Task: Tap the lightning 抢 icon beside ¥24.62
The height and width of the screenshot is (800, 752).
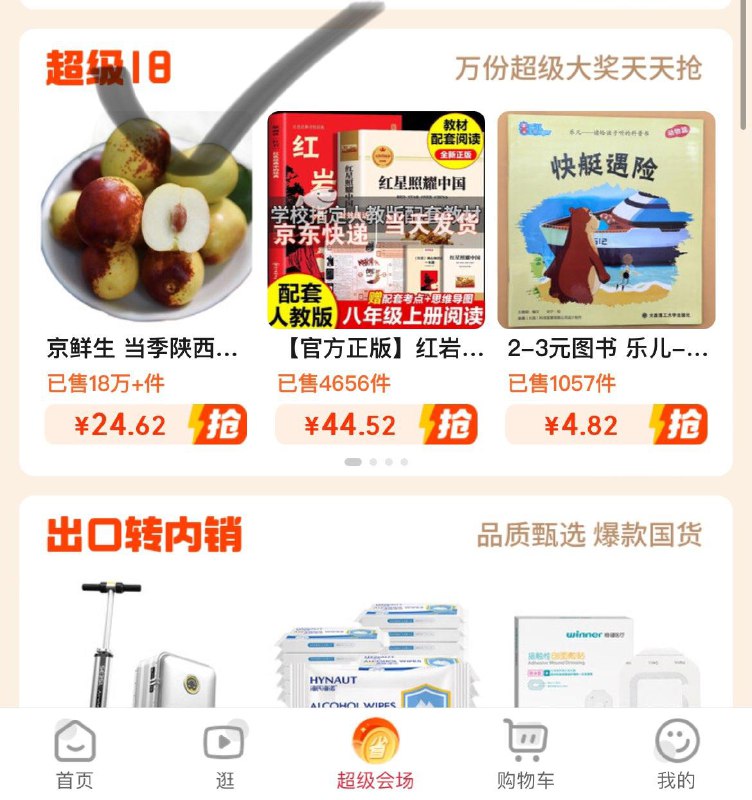Action: coord(219,424)
